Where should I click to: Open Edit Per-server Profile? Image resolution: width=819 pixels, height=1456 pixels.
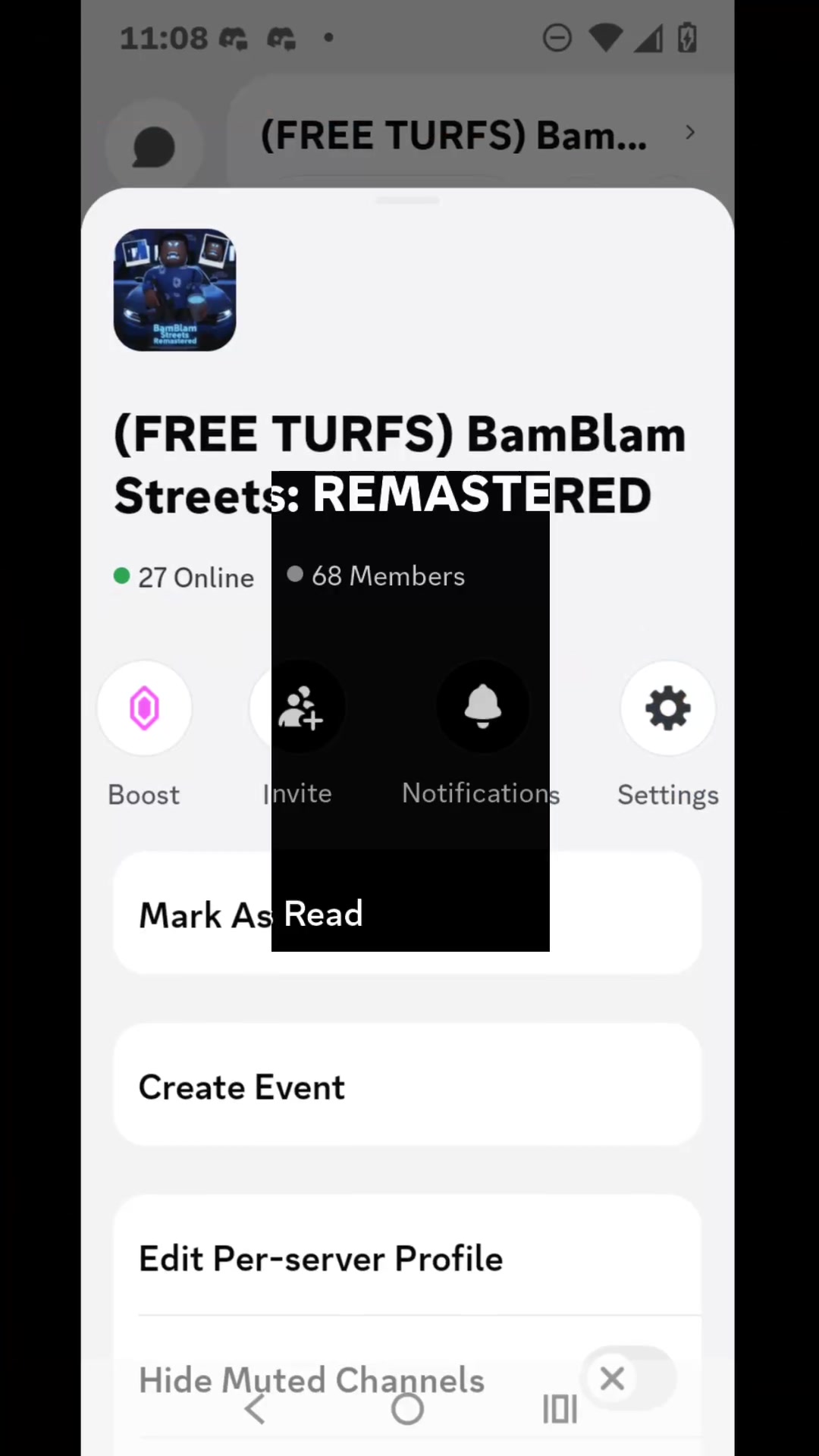coord(407,1257)
